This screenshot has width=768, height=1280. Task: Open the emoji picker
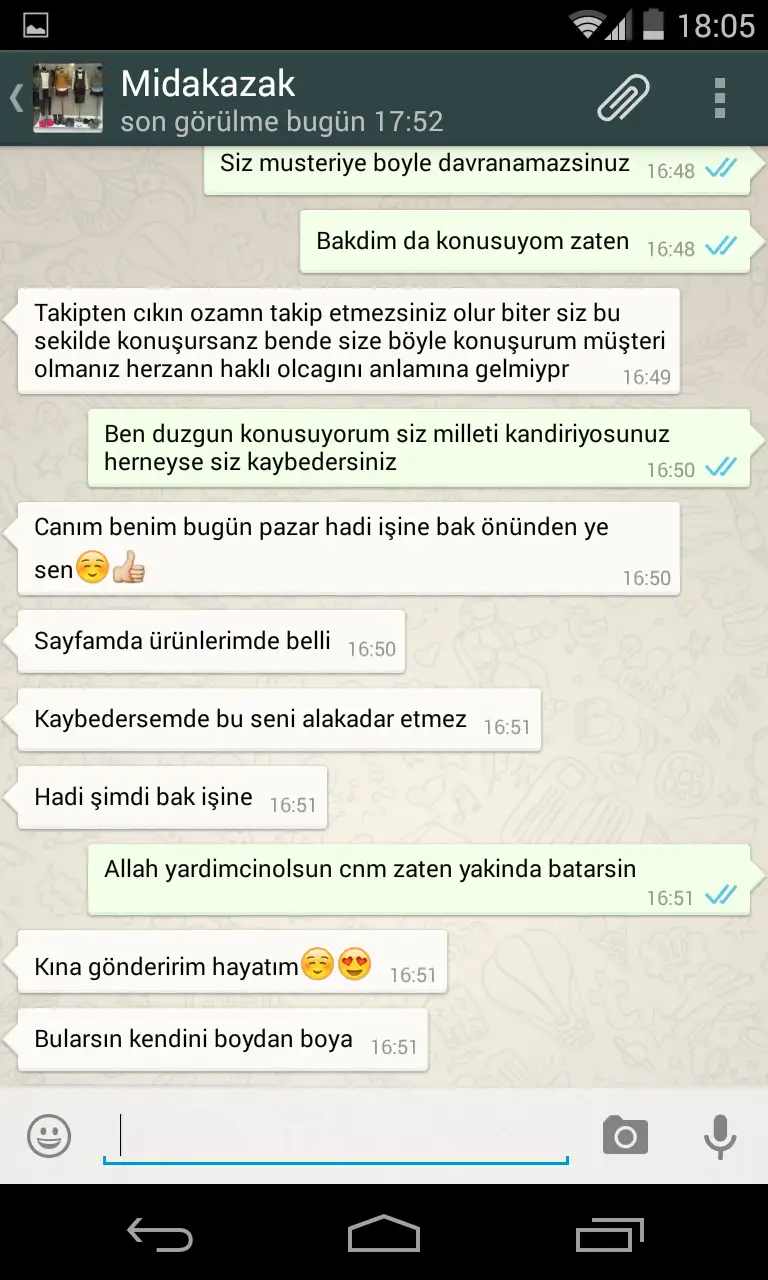coord(49,1136)
